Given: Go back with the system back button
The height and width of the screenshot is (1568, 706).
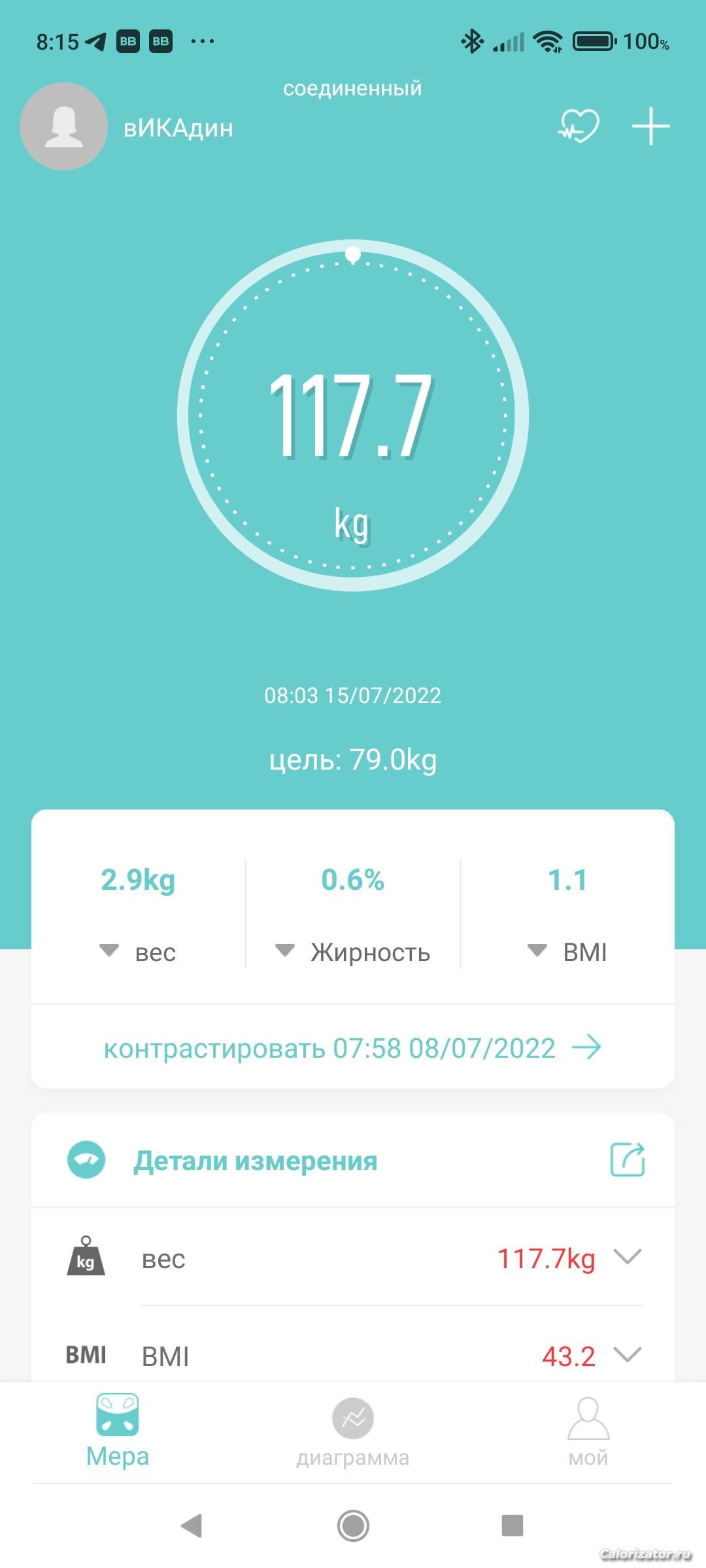Looking at the screenshot, I should [191, 1526].
